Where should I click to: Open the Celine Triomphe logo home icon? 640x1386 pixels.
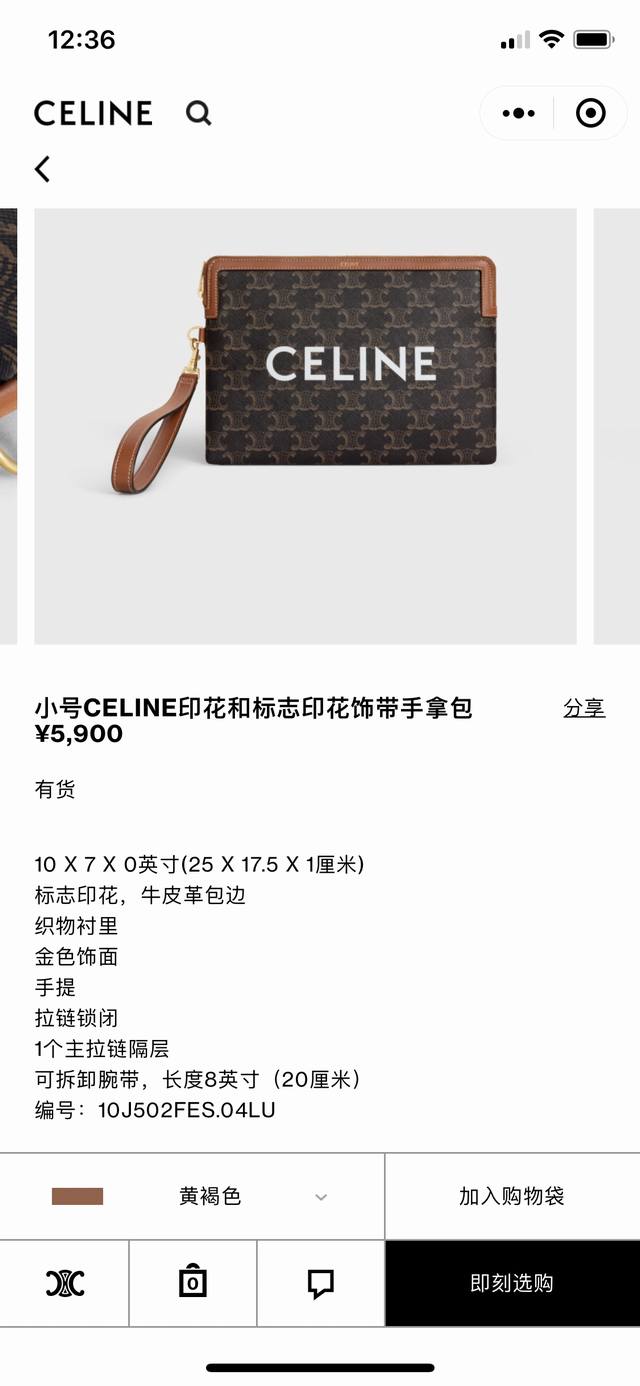pos(65,1283)
